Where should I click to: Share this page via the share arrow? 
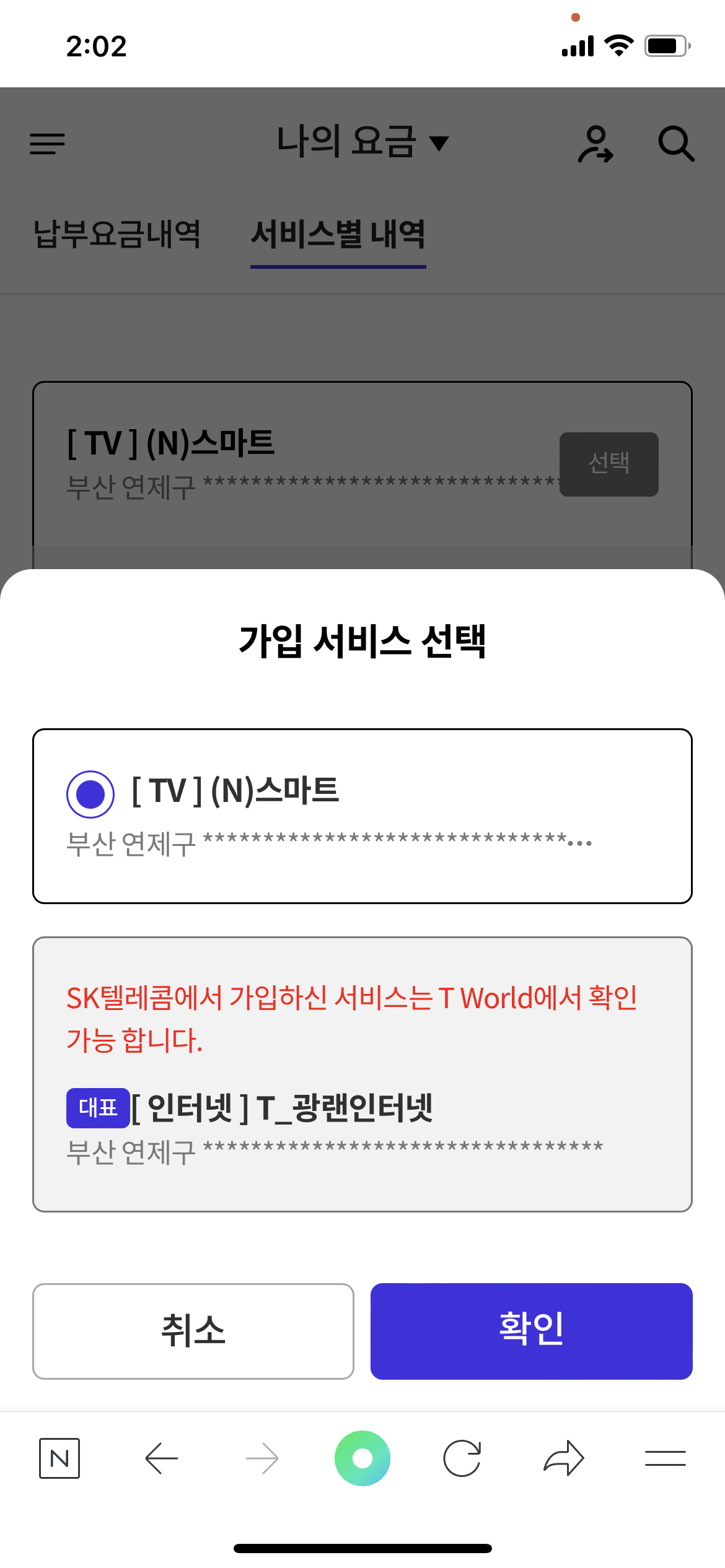click(x=563, y=1458)
